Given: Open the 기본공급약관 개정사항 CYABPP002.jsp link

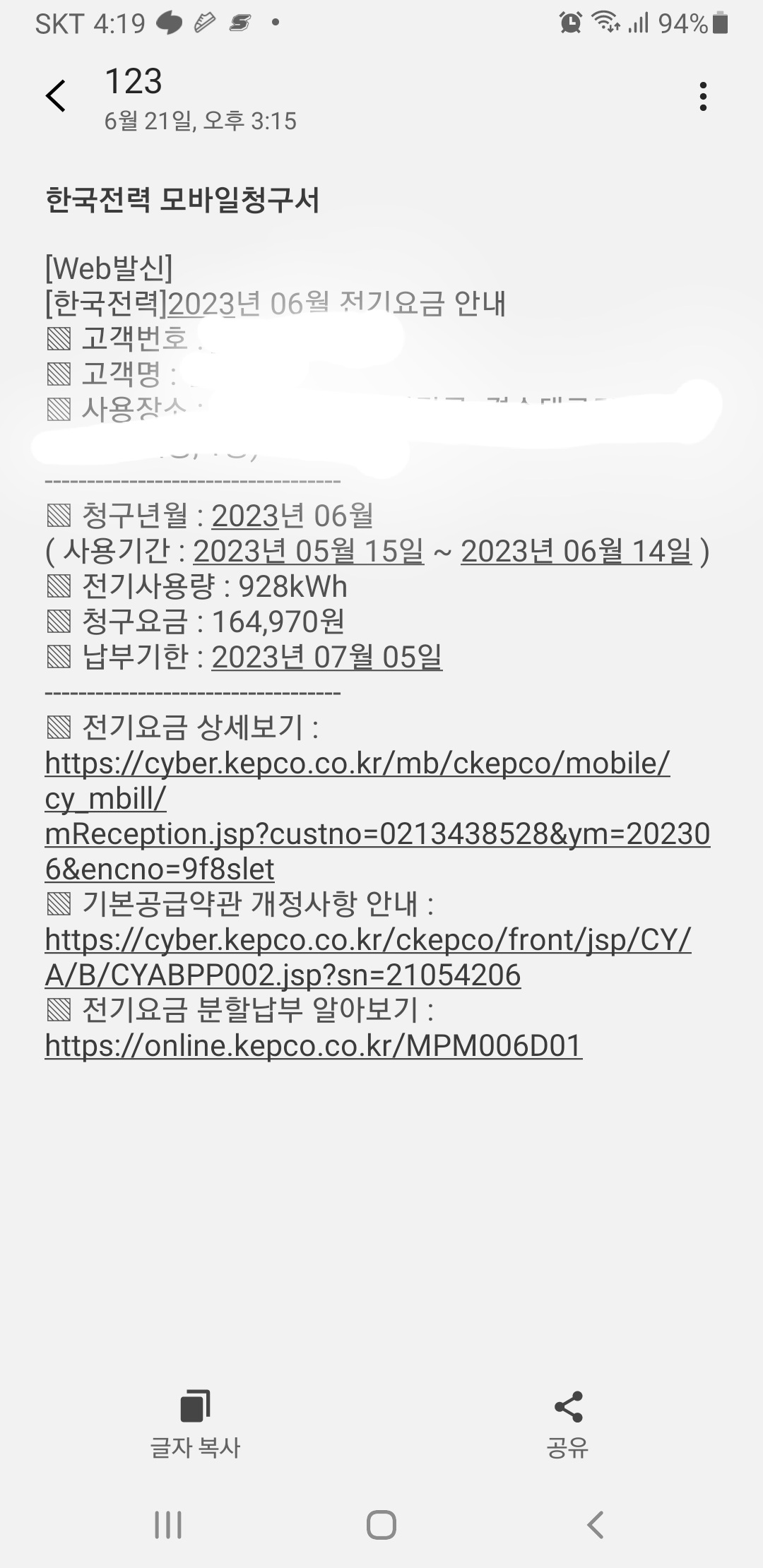Looking at the screenshot, I should [x=367, y=957].
